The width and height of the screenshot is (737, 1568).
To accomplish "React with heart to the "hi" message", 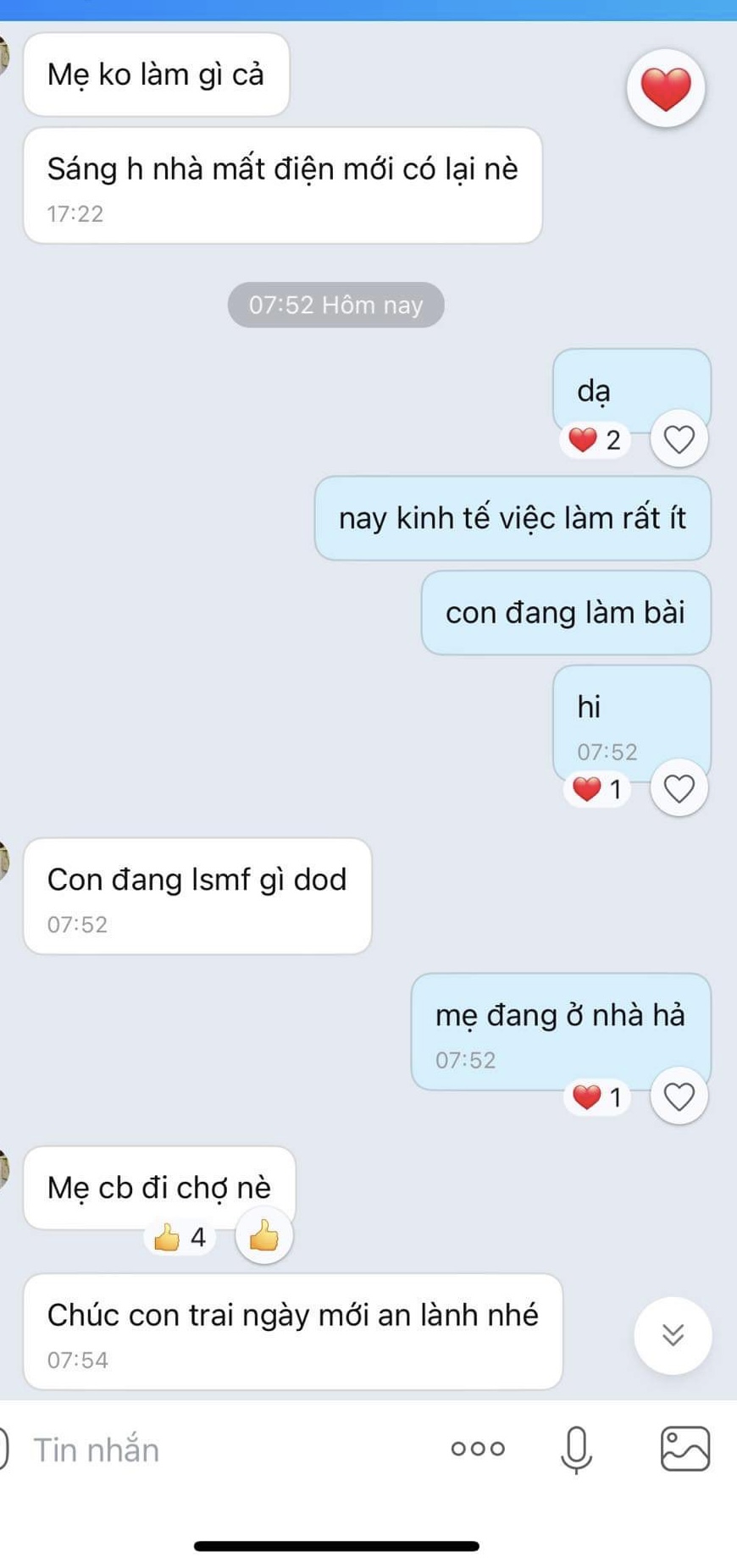I will (679, 789).
